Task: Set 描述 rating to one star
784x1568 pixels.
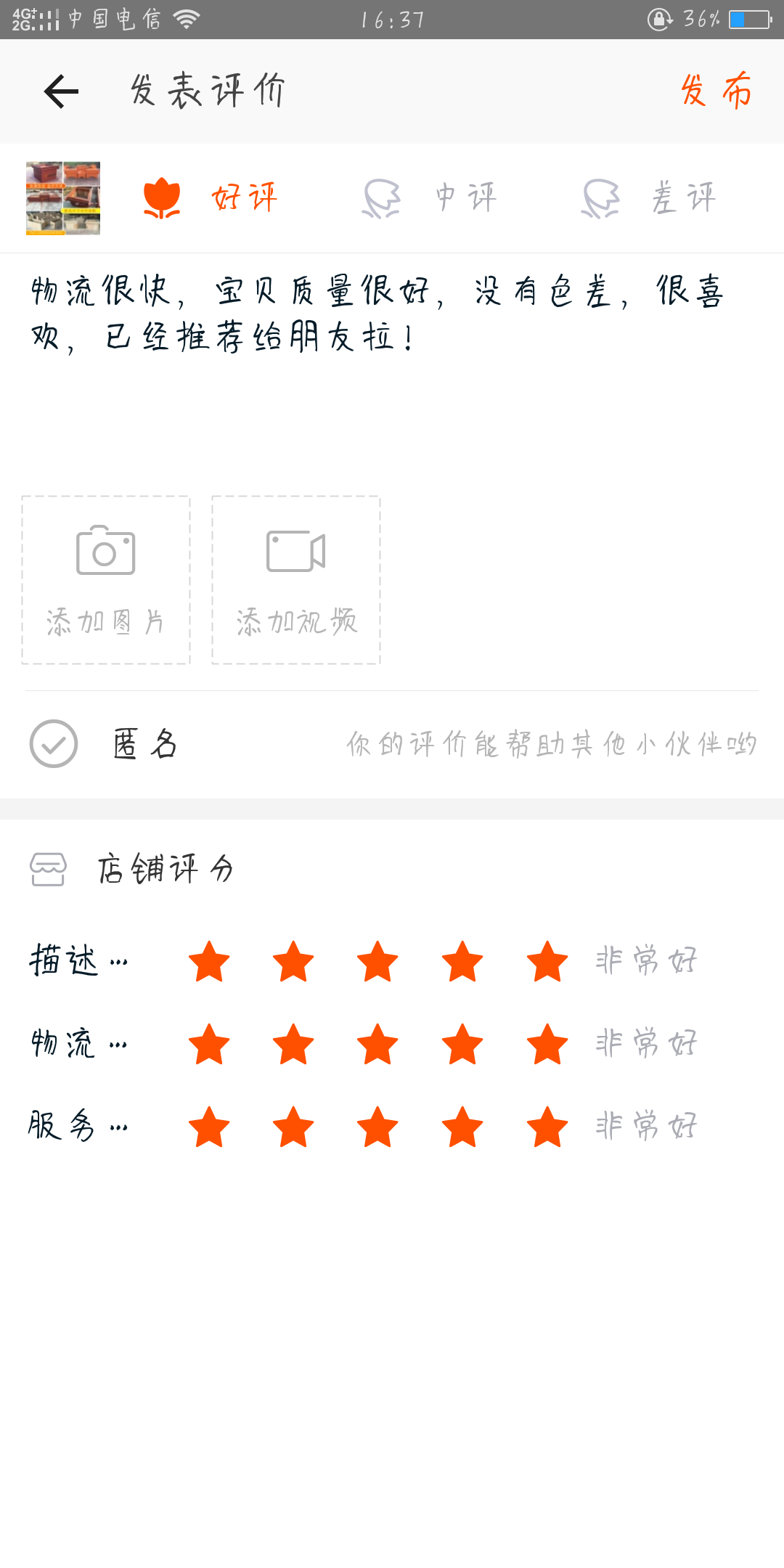Action: click(x=209, y=961)
